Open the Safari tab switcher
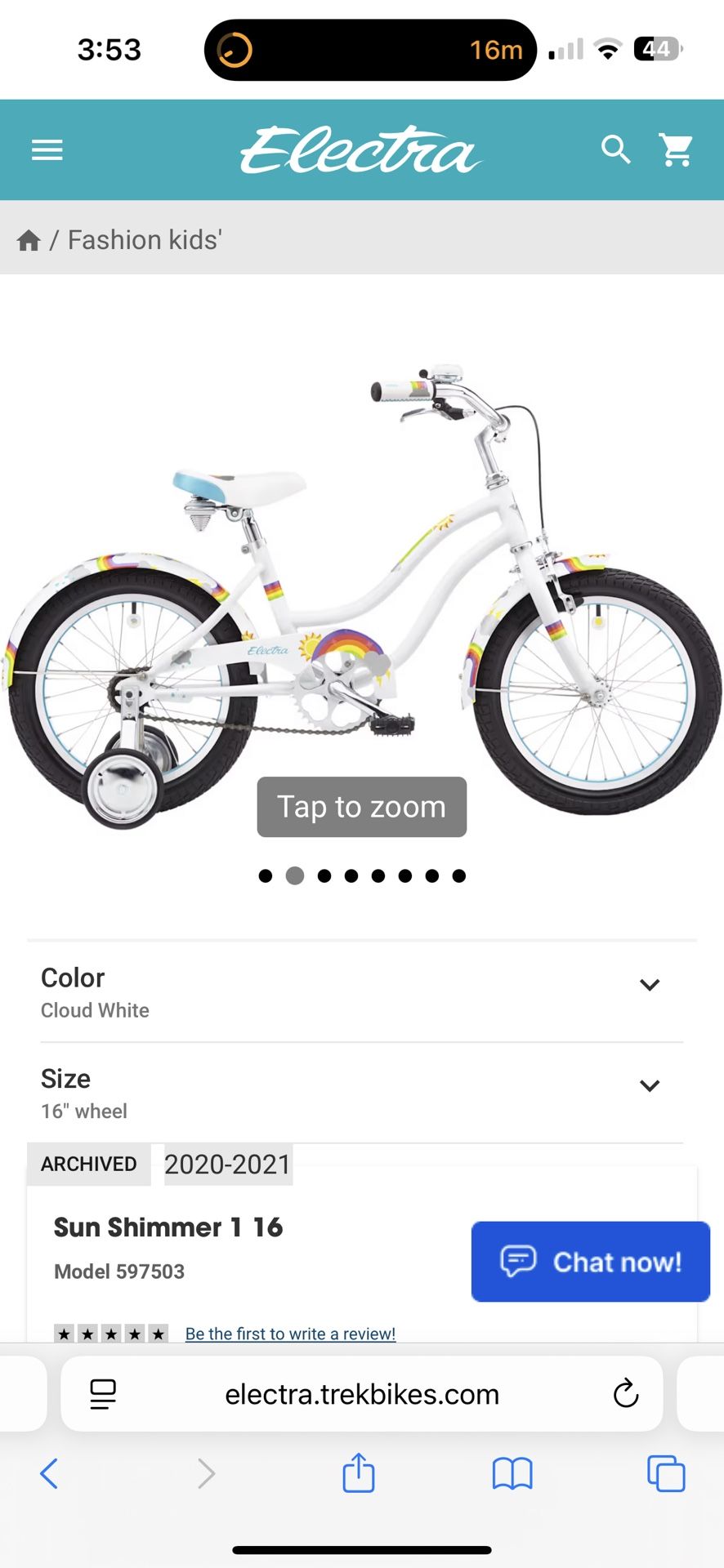Image resolution: width=724 pixels, height=1568 pixels. pyautogui.click(x=666, y=1473)
